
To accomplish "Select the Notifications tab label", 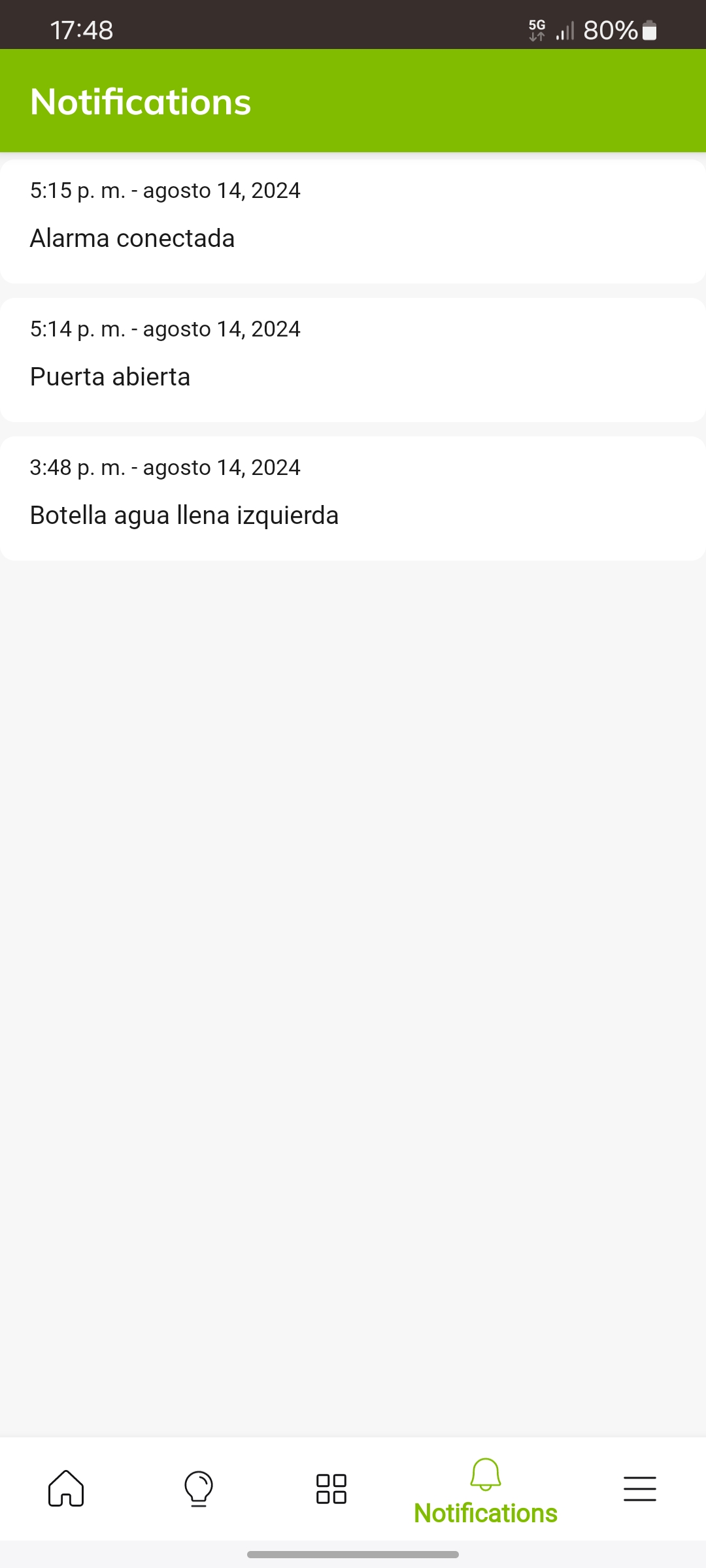I will point(484,1511).
